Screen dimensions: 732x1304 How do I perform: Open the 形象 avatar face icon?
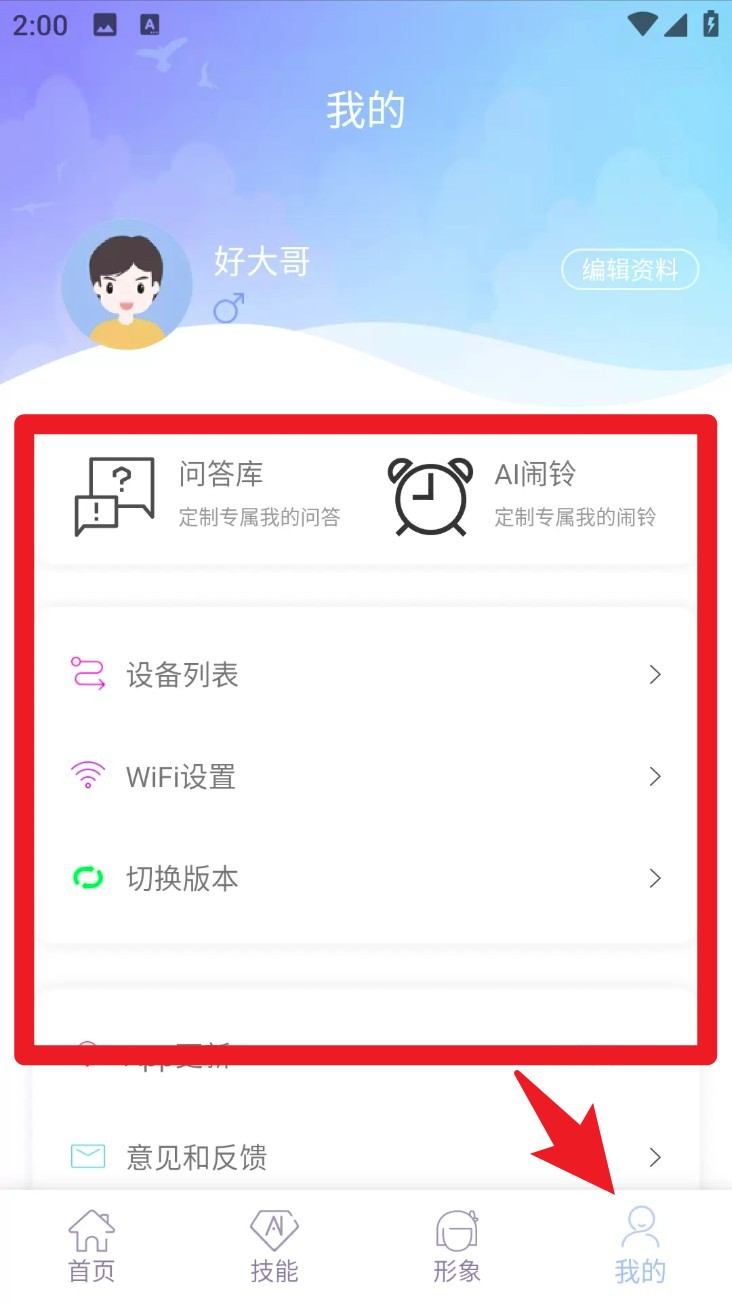pyautogui.click(x=457, y=1228)
